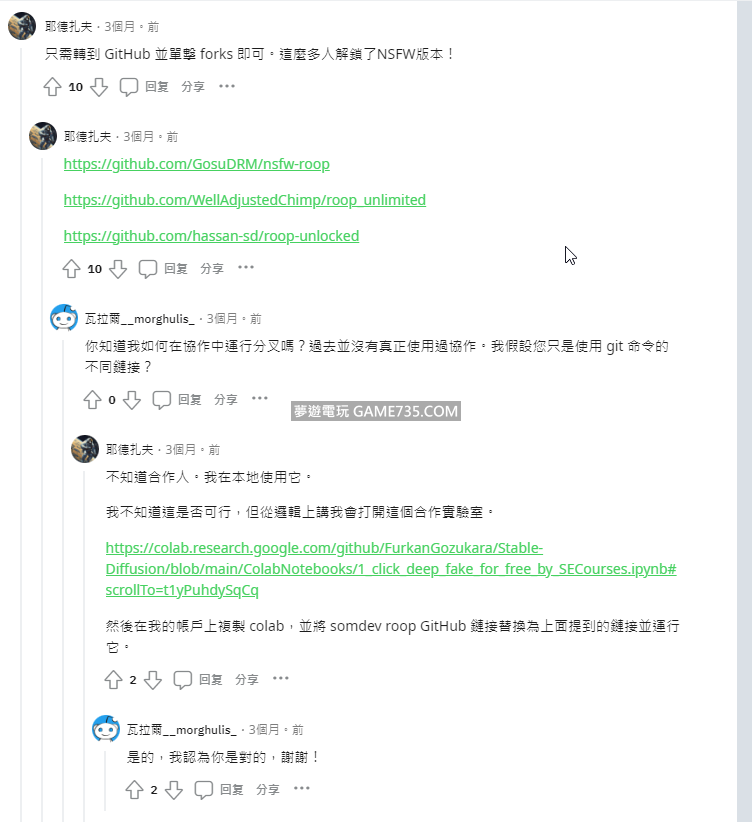Share morghulis_'s question about git commands
Screen dimensions: 752x822
click(225, 400)
